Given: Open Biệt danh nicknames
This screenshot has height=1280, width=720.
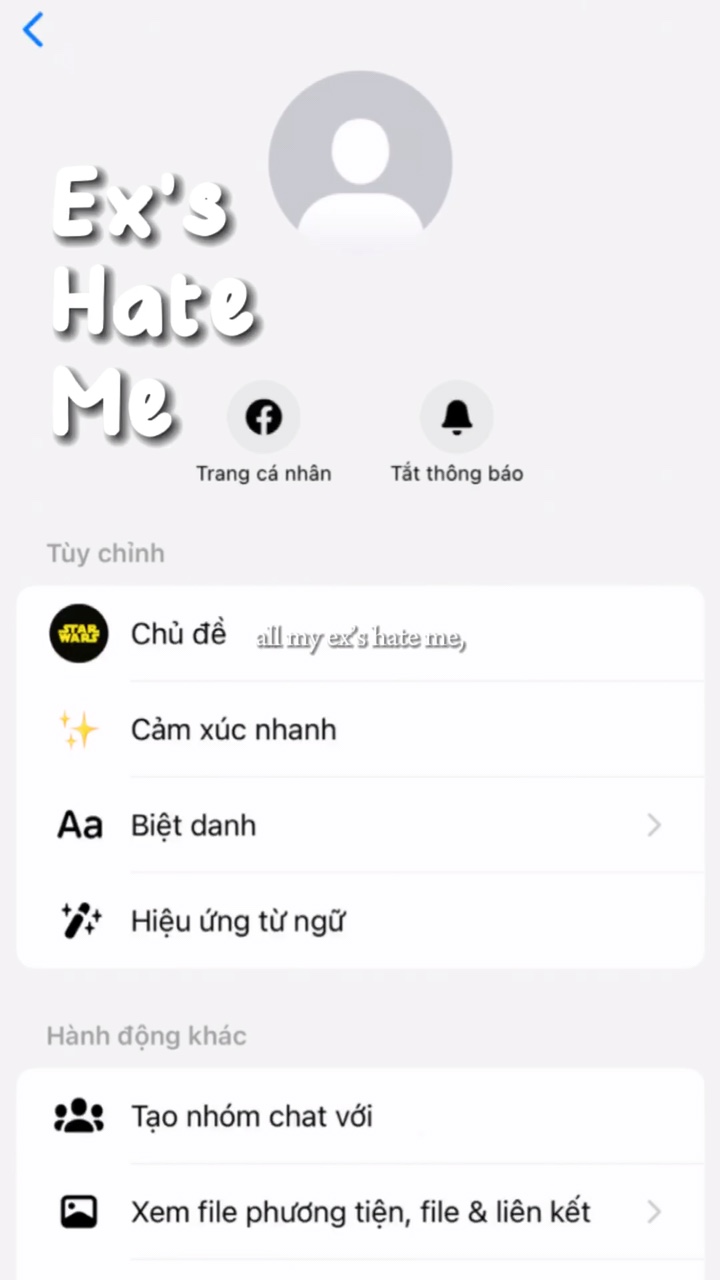Looking at the screenshot, I should [360, 826].
